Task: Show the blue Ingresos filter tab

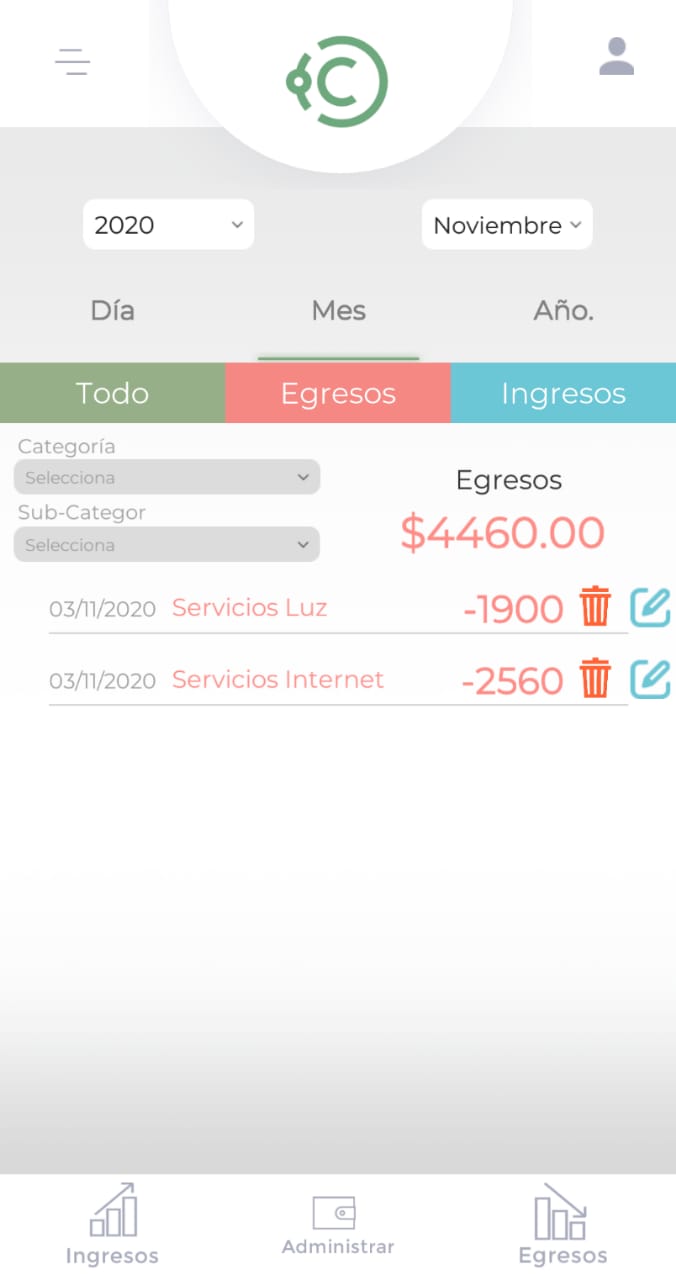Action: [563, 393]
